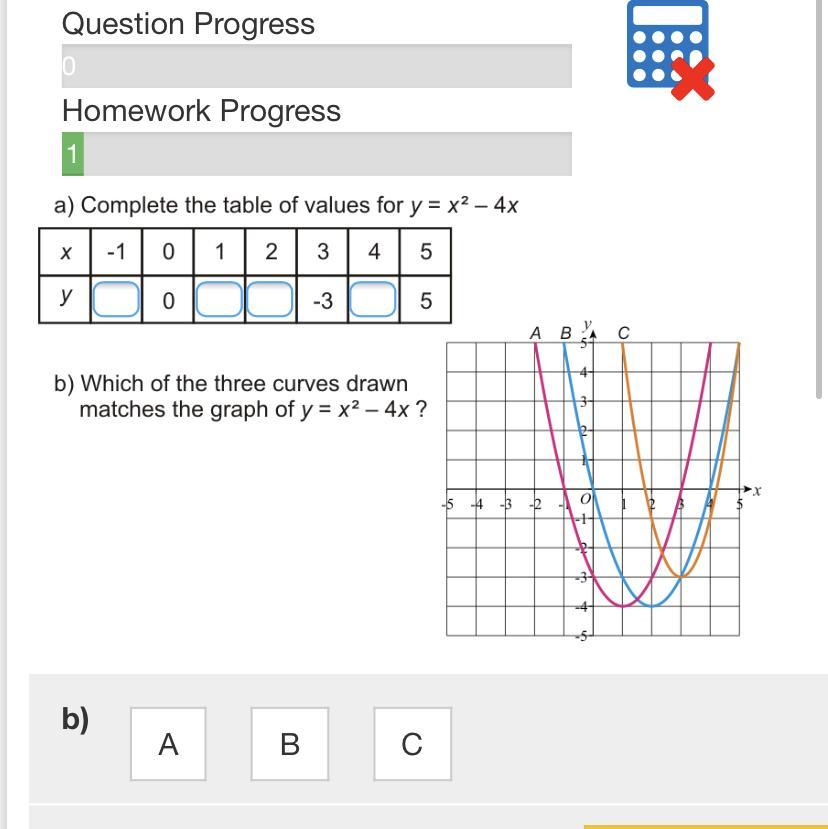Enter the y value for x = 1
The width and height of the screenshot is (828, 829).
tap(219, 300)
